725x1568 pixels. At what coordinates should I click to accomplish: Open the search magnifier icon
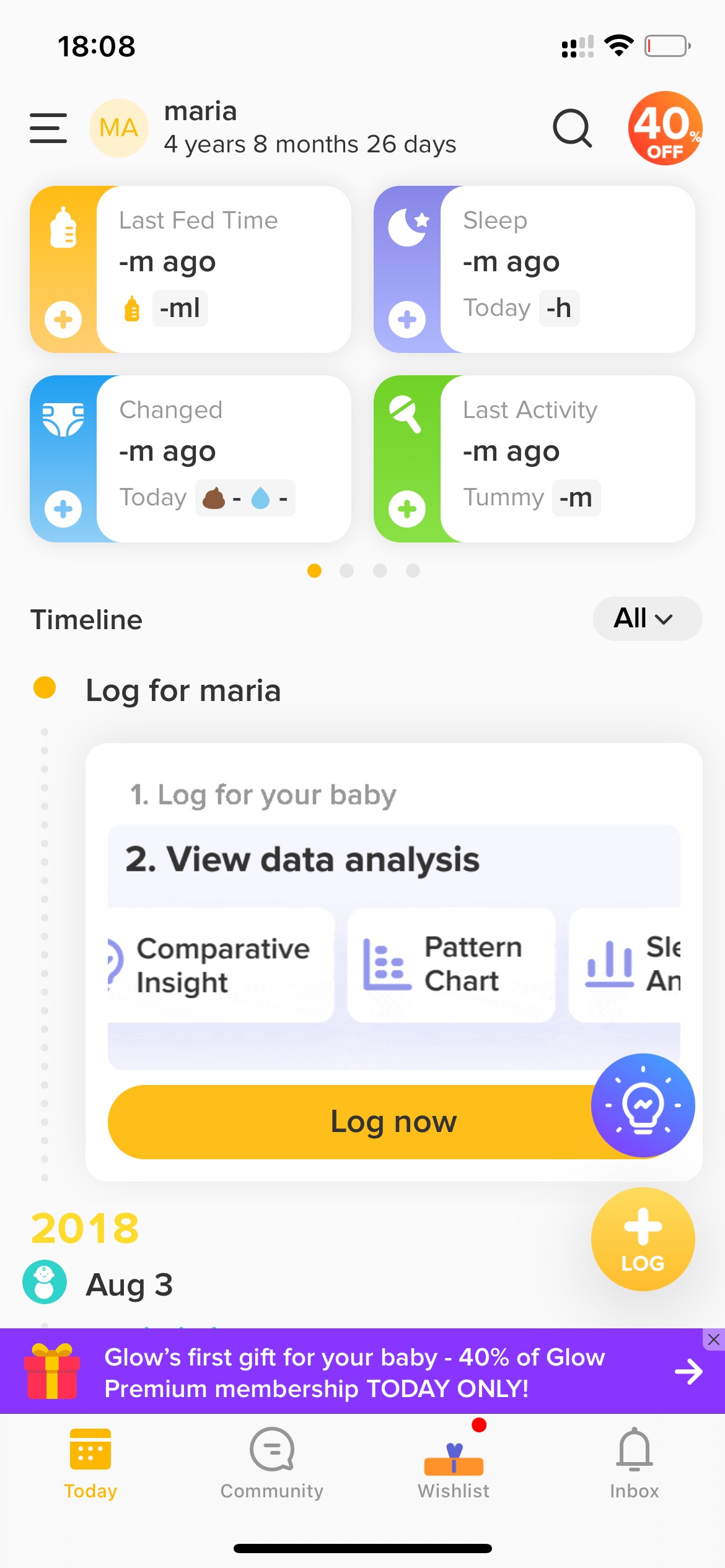point(572,128)
